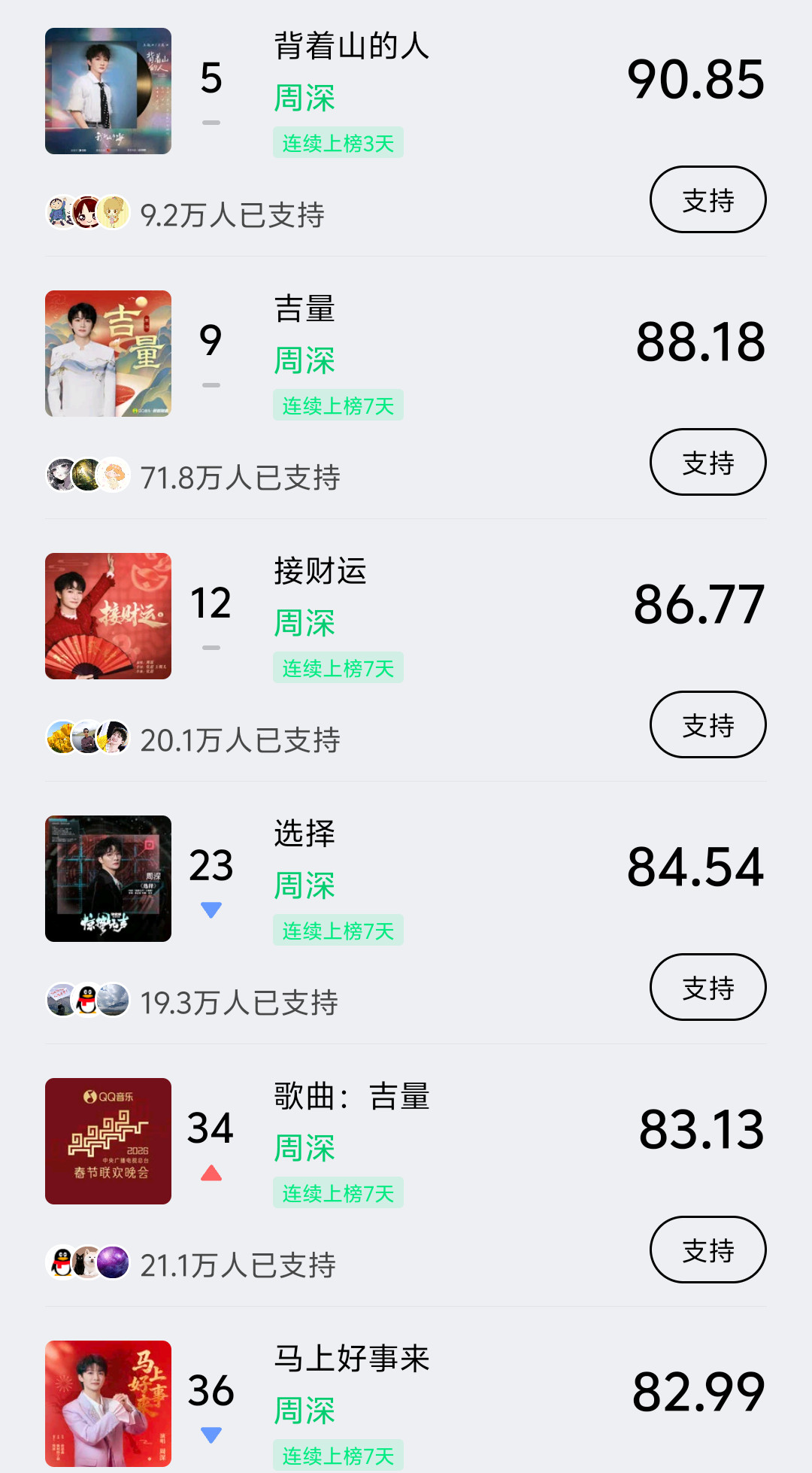Tap 支持 button for 背着山的人

click(x=707, y=199)
